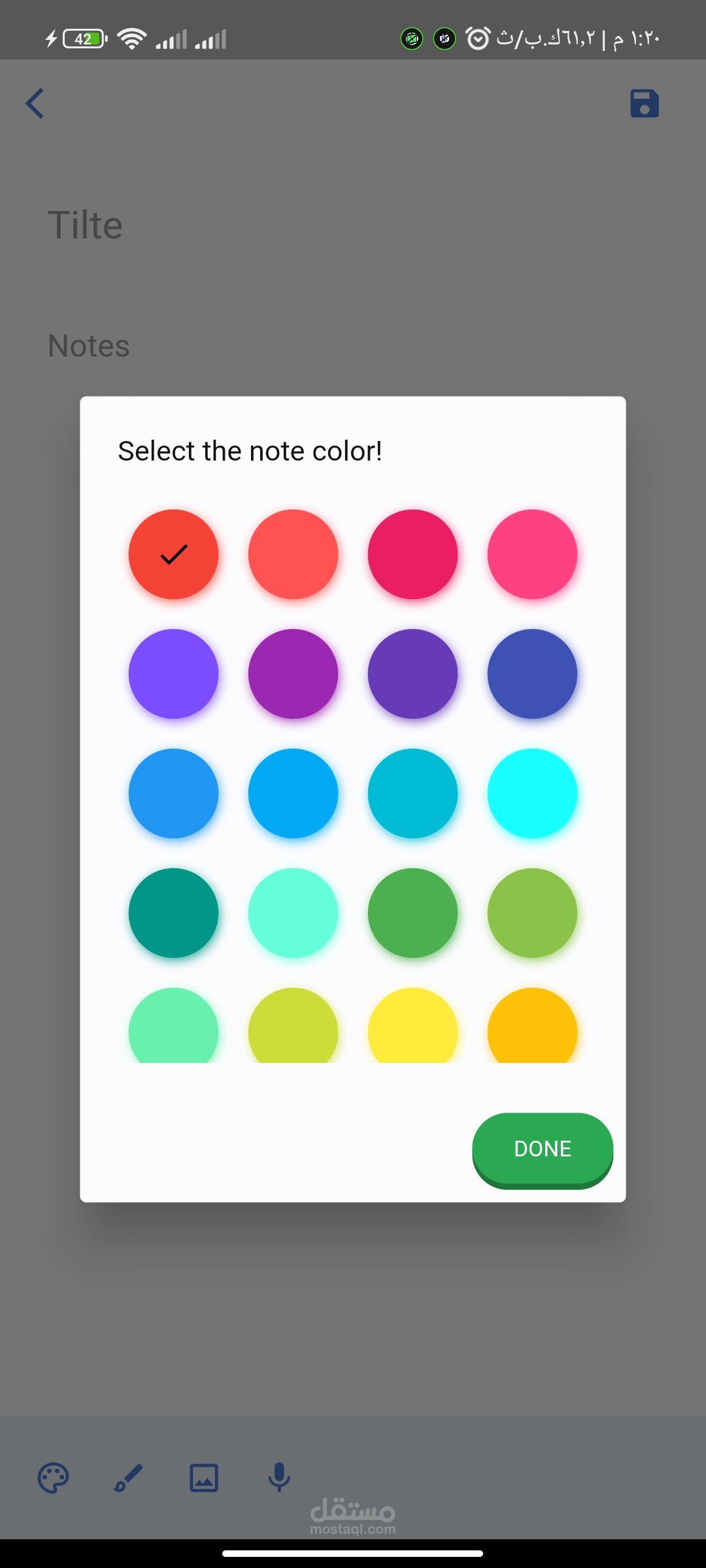Select the checked red color swatch
This screenshot has width=706, height=1568.
[173, 554]
